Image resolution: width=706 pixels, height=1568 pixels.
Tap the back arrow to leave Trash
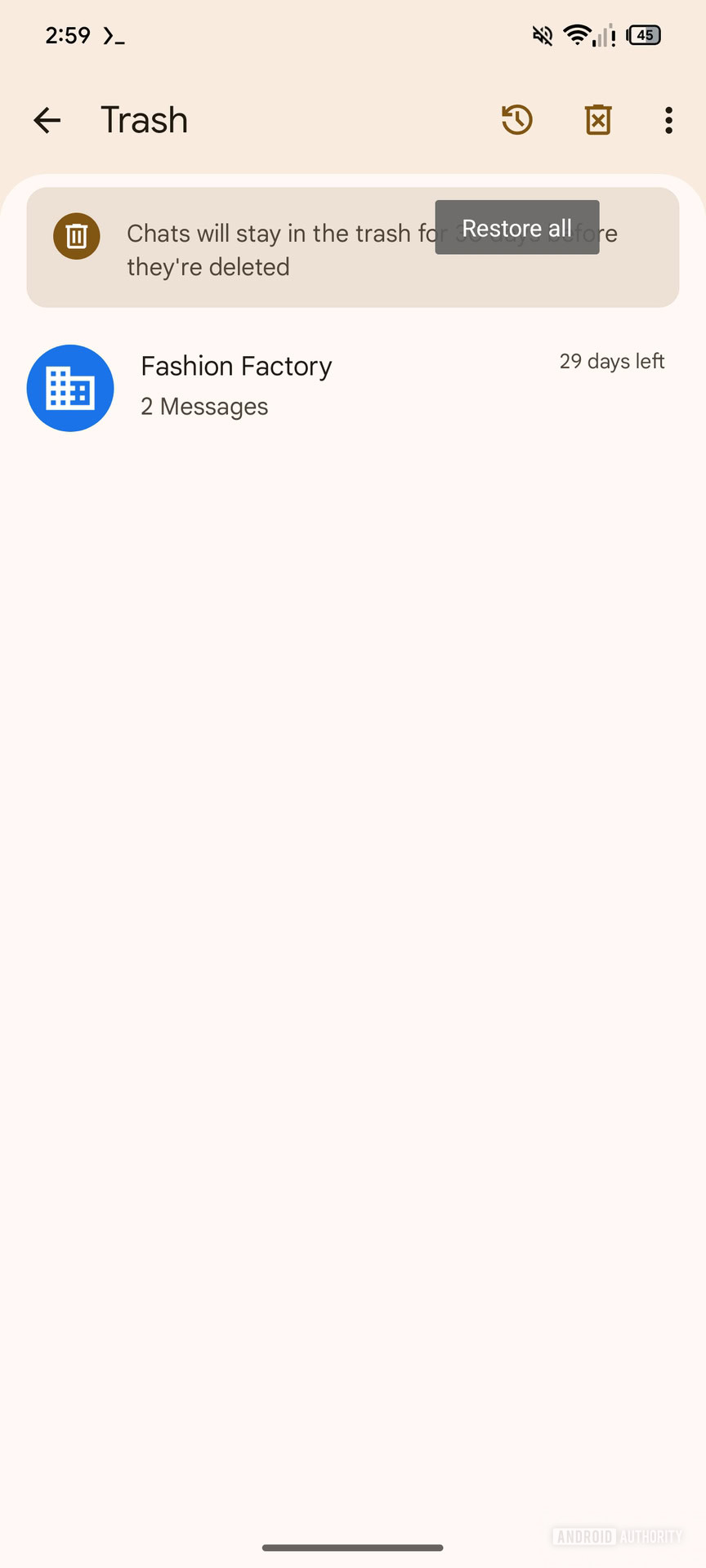point(47,120)
